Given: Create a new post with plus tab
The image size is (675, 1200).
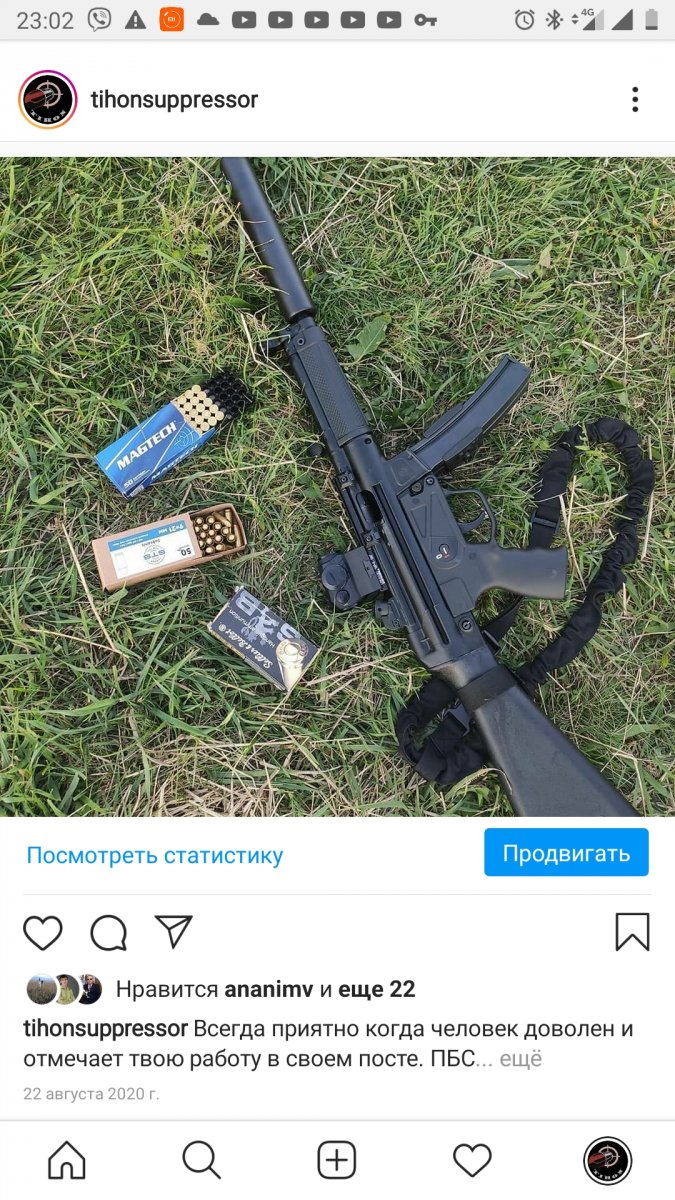Looking at the screenshot, I should [x=337, y=1160].
